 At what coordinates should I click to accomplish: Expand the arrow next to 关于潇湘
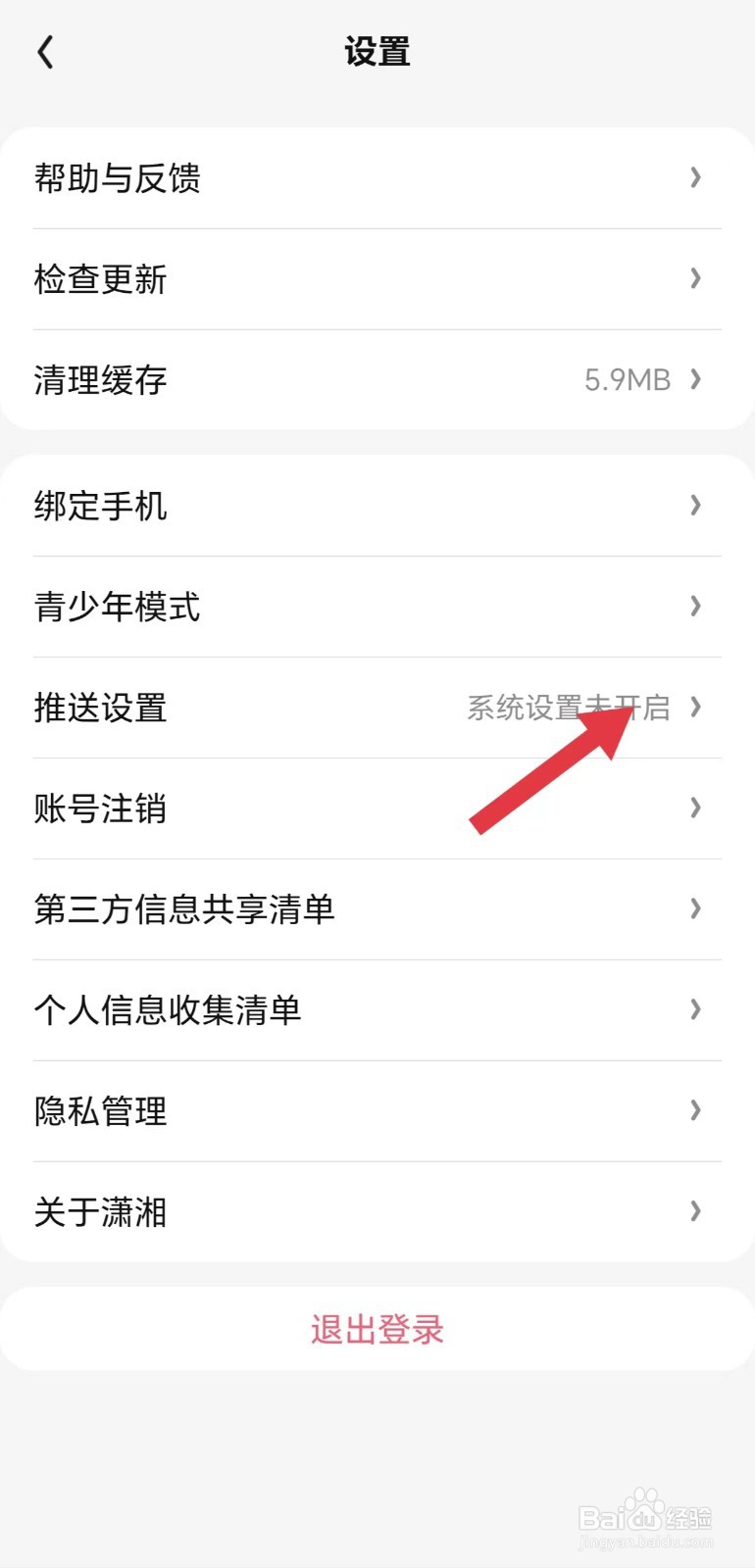point(695,1211)
